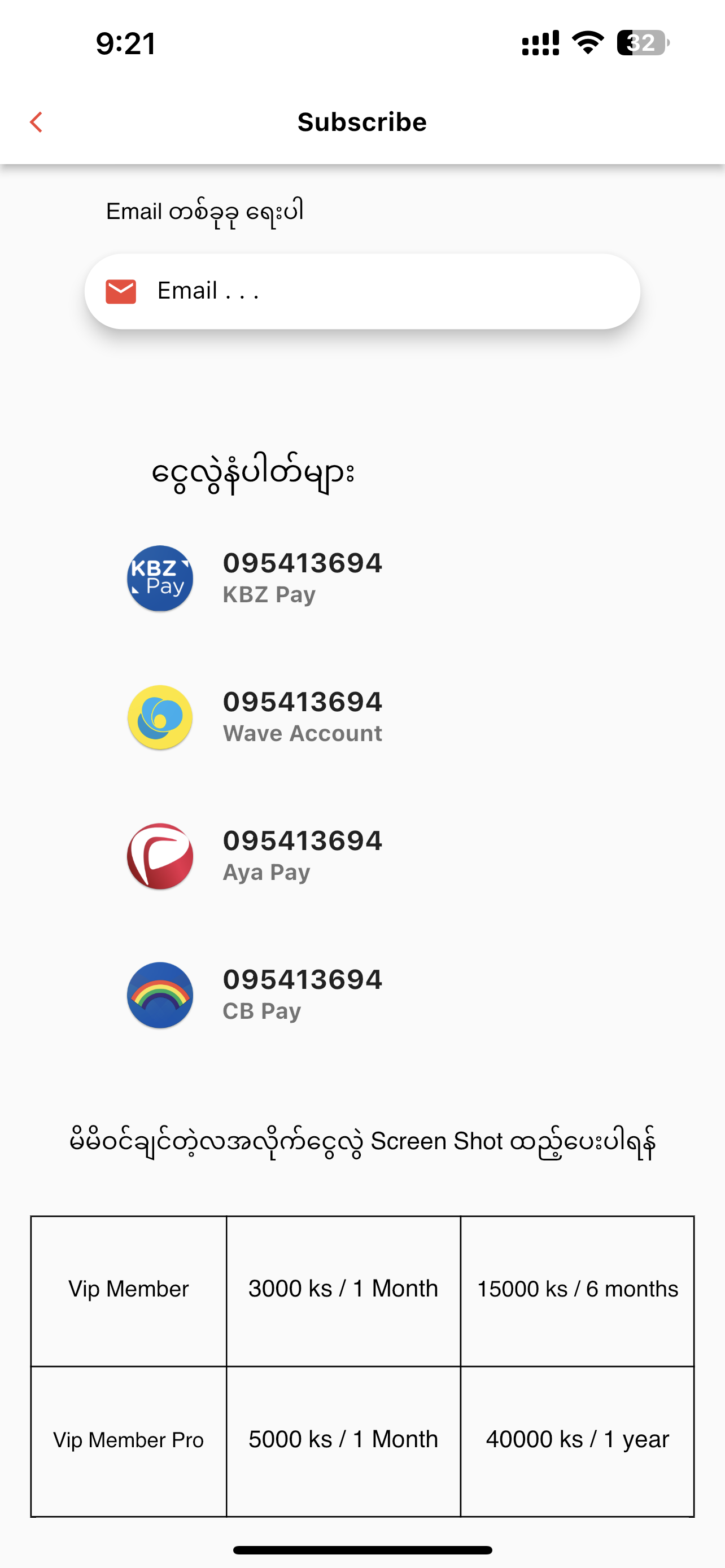The width and height of the screenshot is (725, 1568).
Task: Click the red email envelope icon
Action: (x=121, y=290)
